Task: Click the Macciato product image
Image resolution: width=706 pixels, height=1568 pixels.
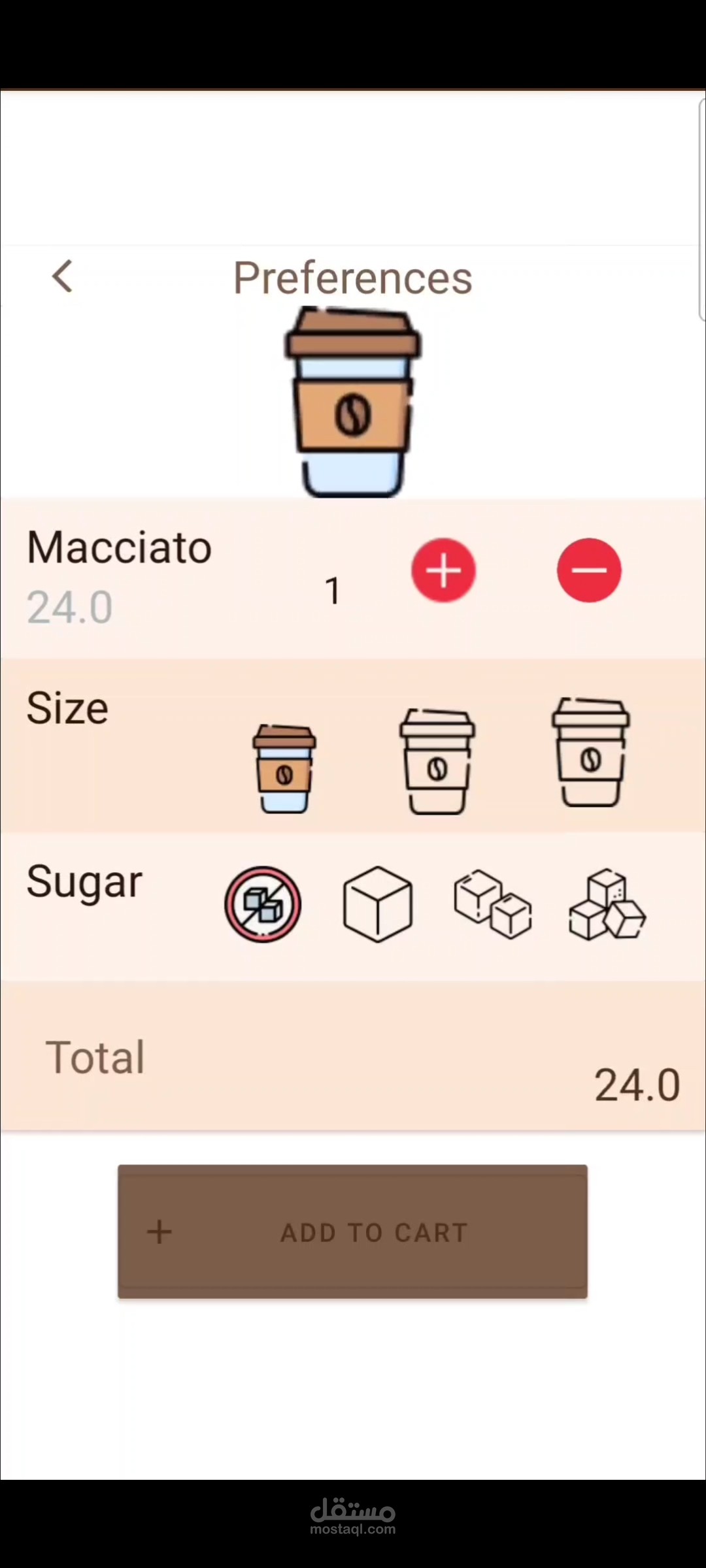Action: tap(352, 402)
